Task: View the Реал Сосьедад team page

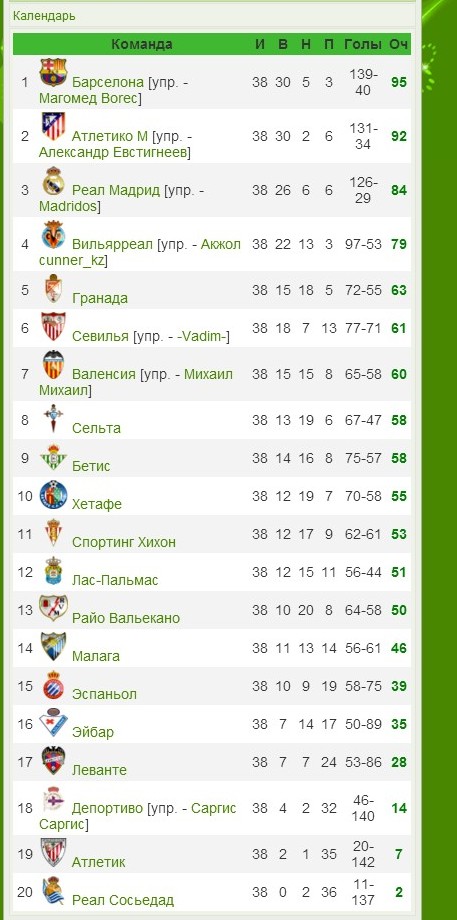Action: (x=123, y=899)
